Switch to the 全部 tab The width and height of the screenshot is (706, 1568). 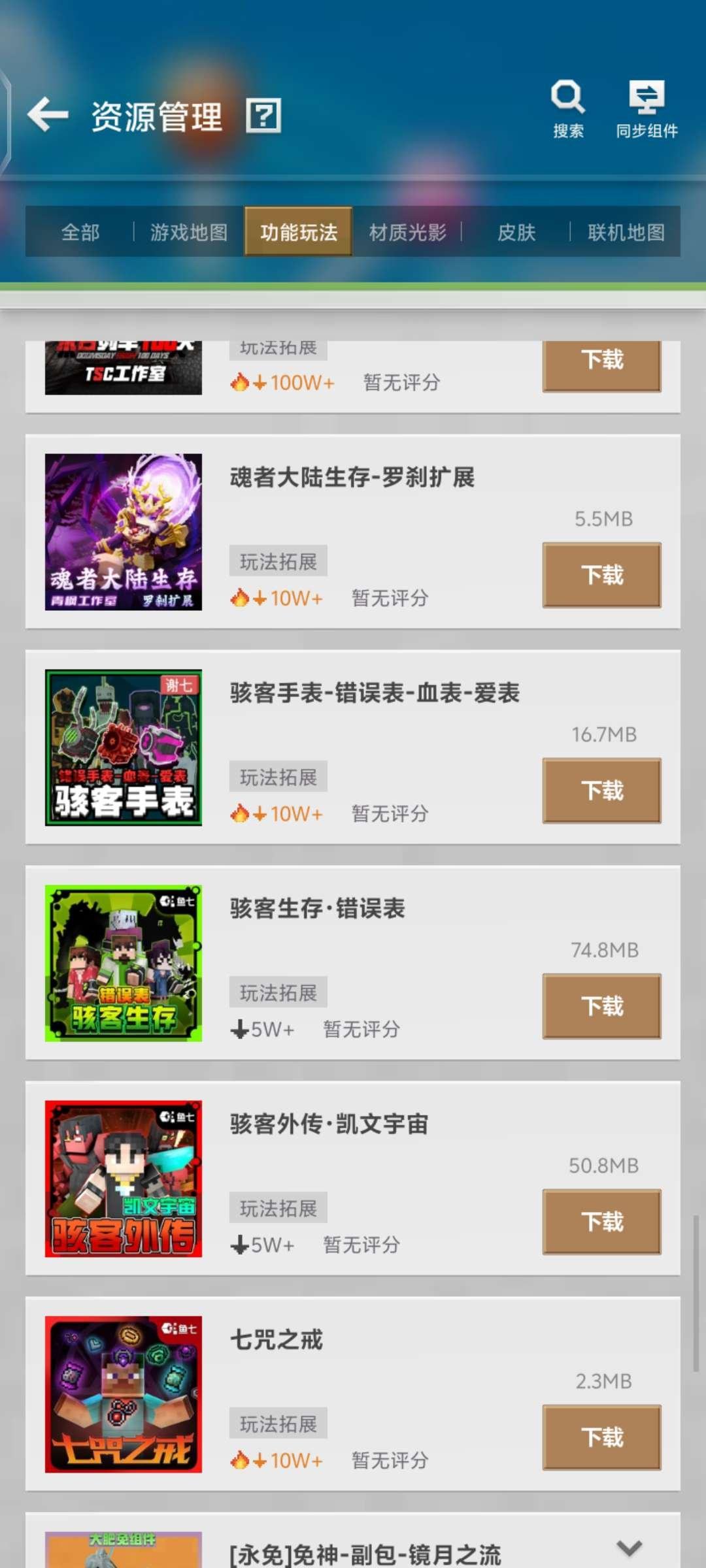pyautogui.click(x=80, y=232)
